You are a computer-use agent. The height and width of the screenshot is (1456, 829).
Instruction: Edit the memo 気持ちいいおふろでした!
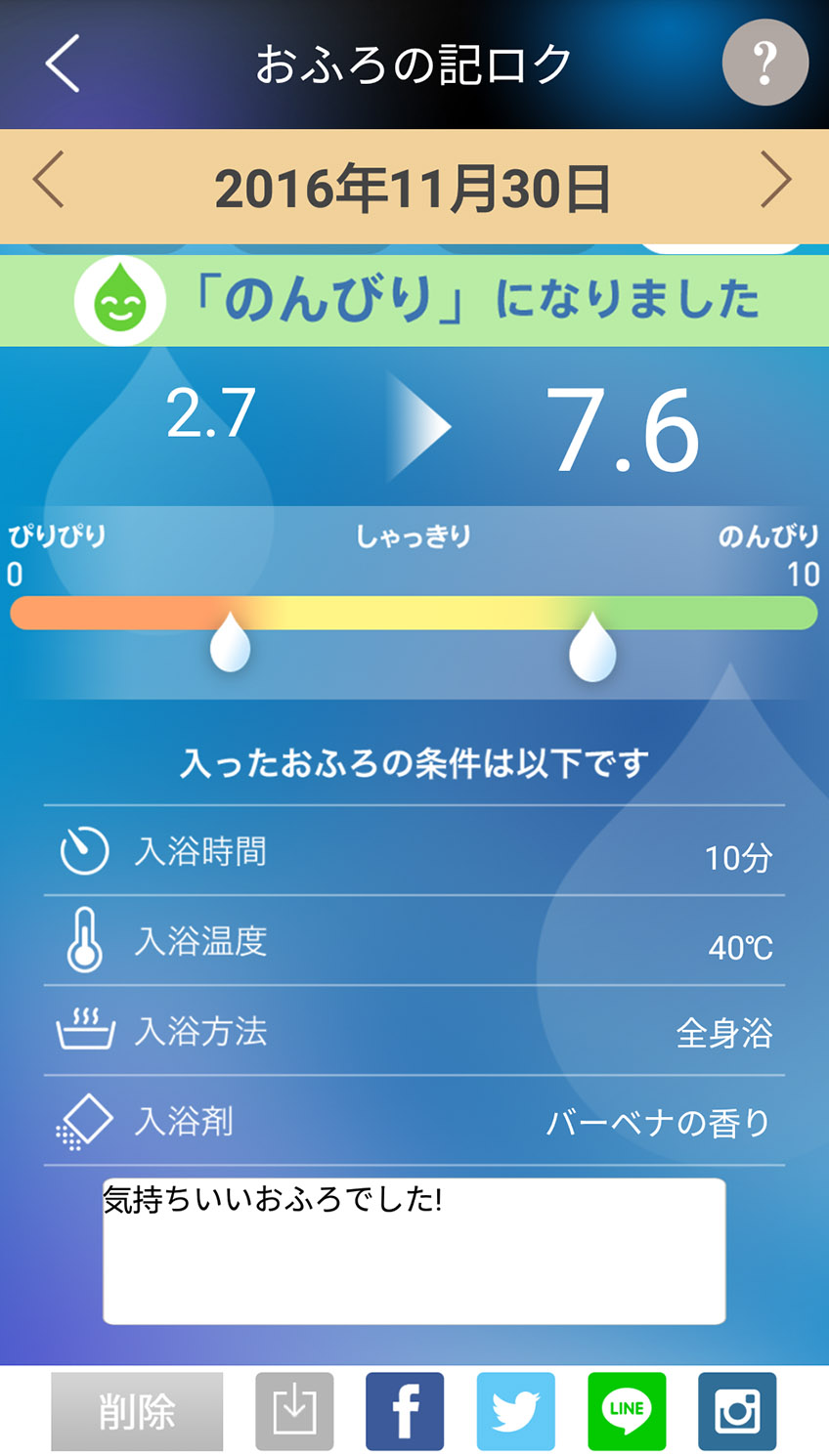[414, 1251]
